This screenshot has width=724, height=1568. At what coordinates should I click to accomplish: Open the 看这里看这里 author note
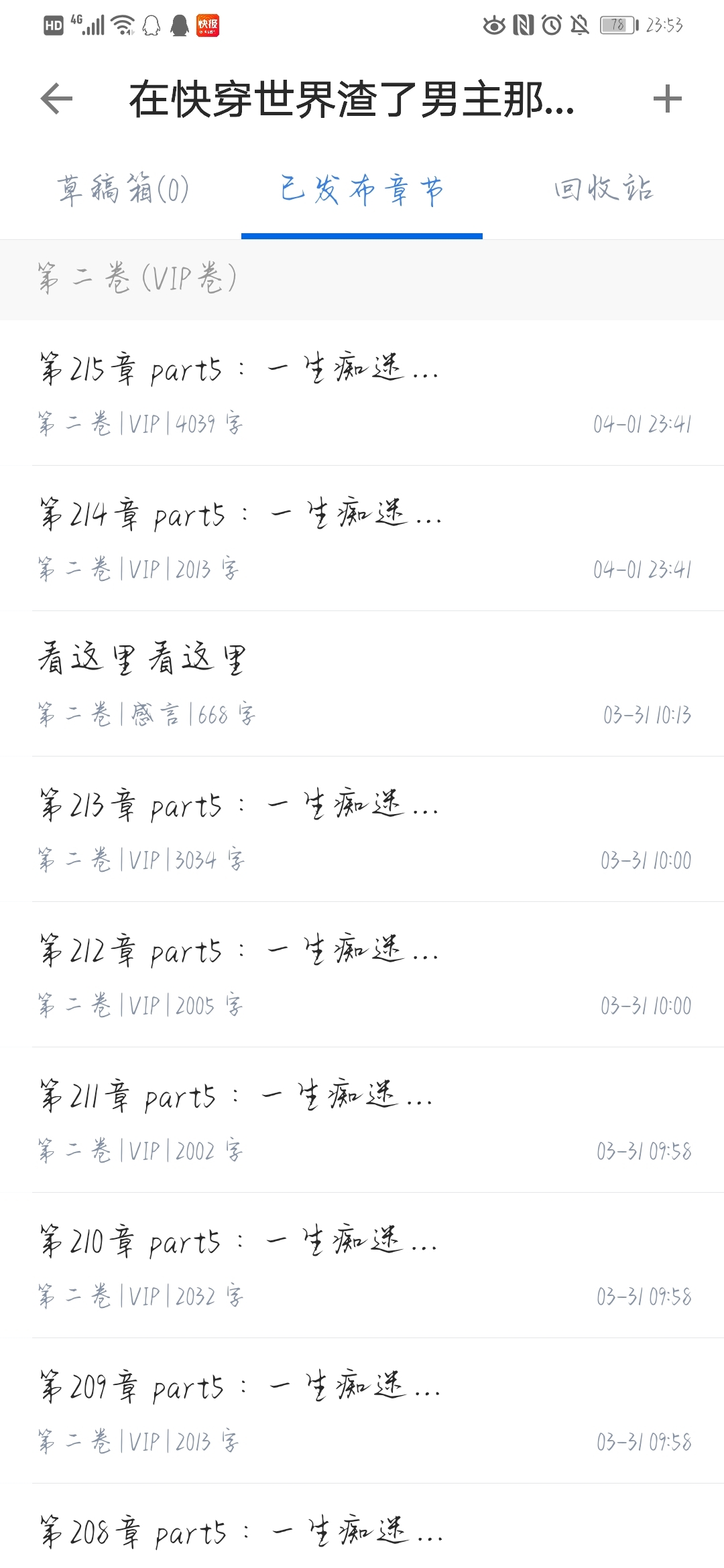(x=362, y=684)
